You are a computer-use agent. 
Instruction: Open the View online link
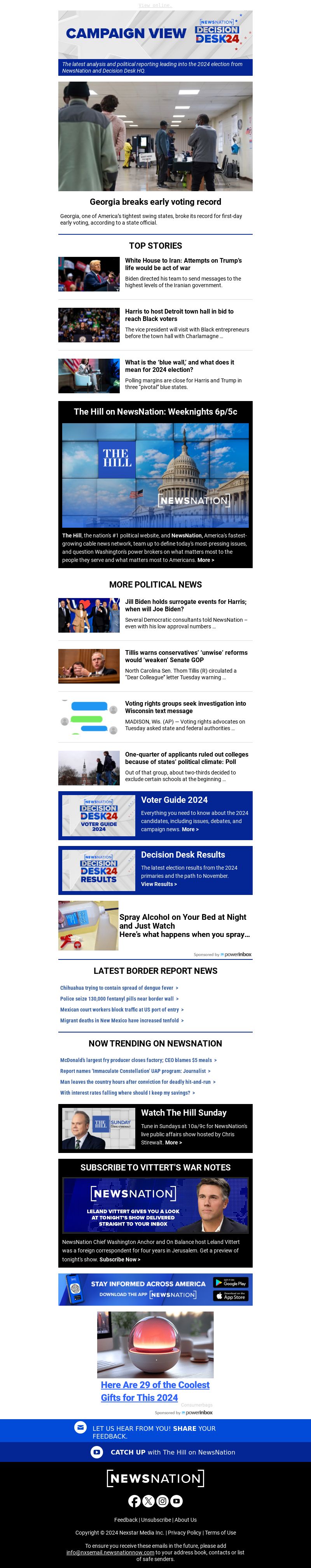155,5
